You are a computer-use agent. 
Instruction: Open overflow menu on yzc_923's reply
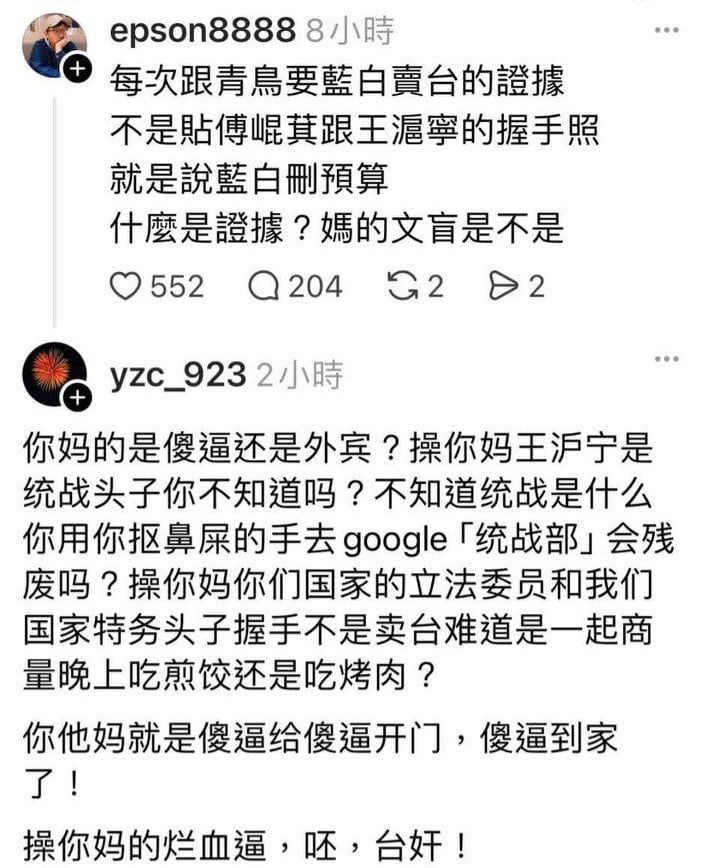(665, 359)
